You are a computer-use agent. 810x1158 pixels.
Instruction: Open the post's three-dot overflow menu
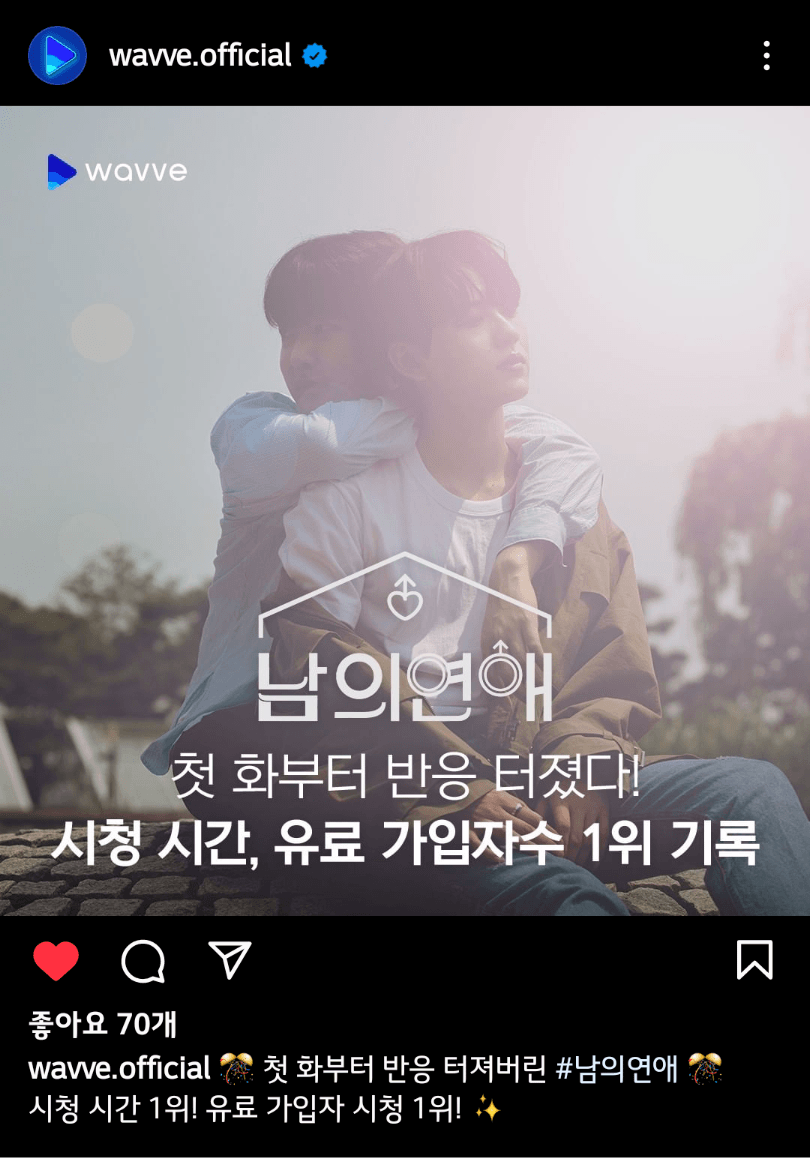pyautogui.click(x=766, y=56)
